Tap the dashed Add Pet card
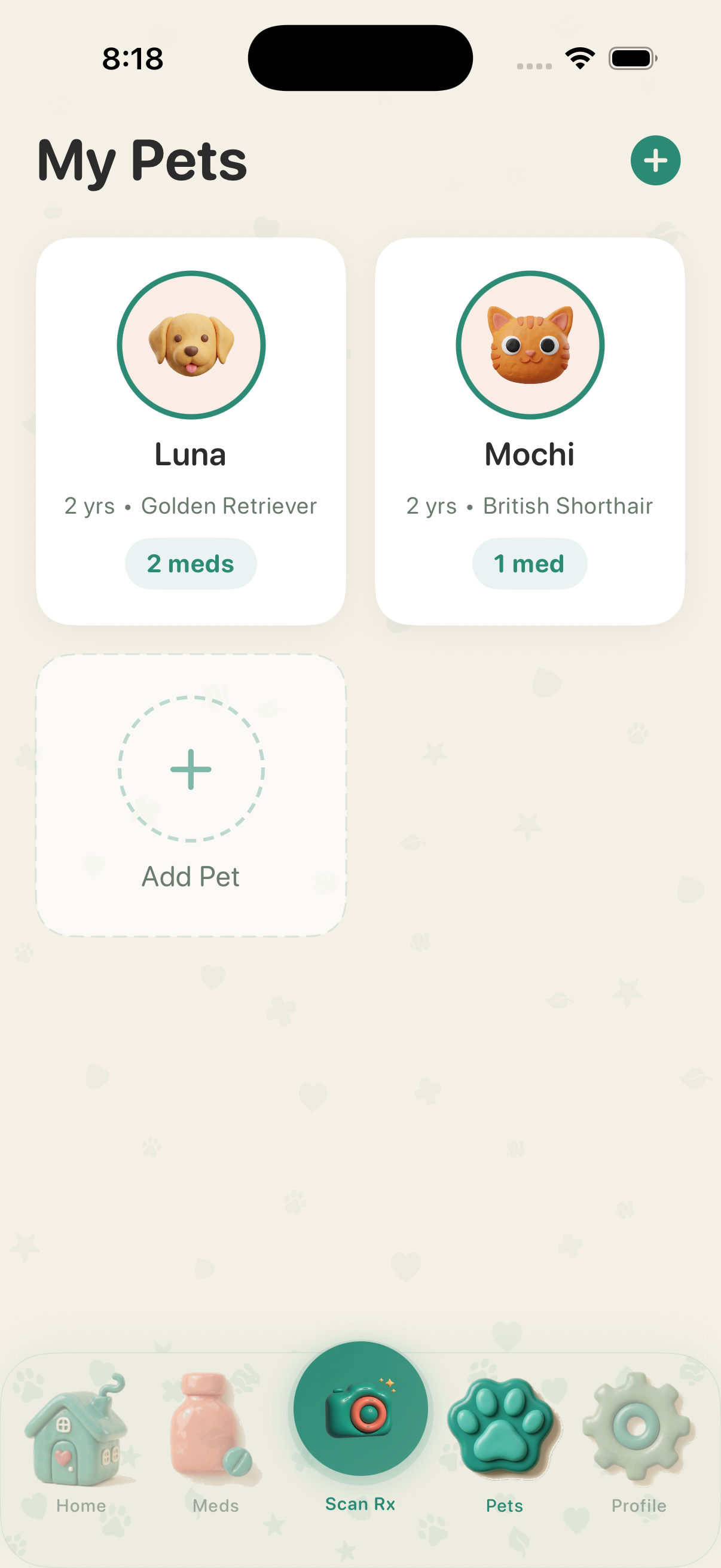The width and height of the screenshot is (721, 1568). point(191,794)
